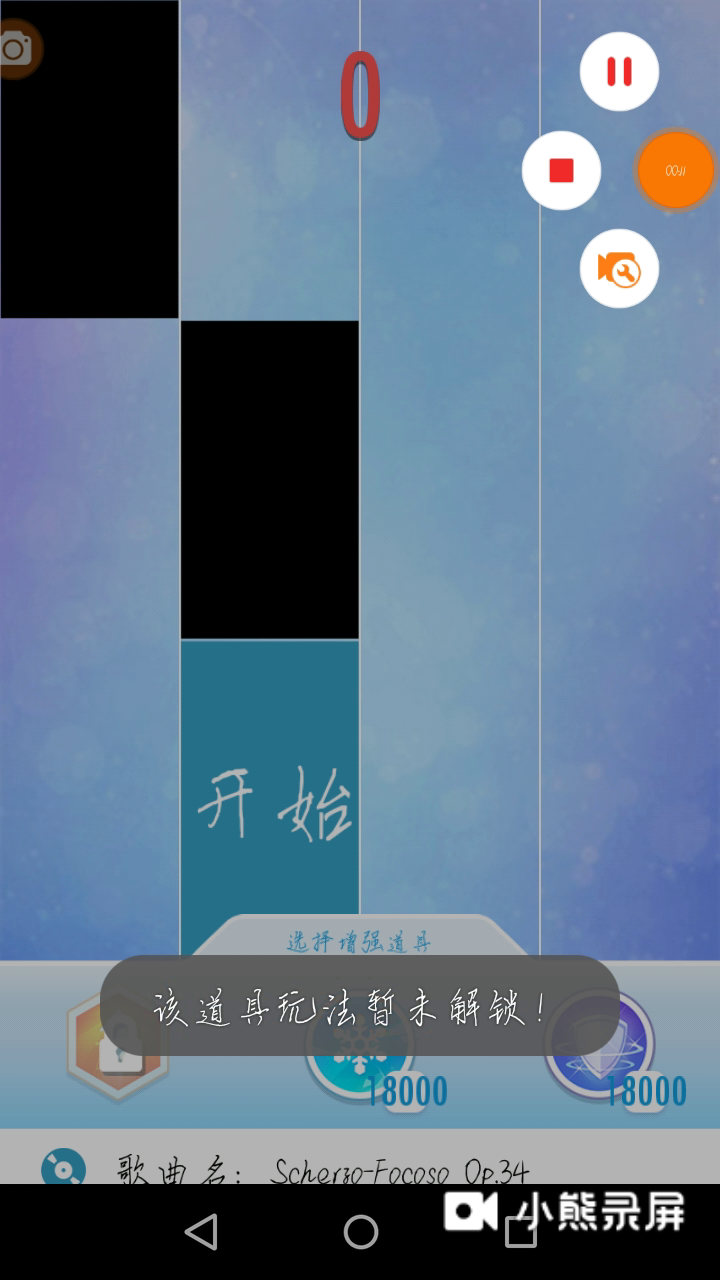Tap the 开始 start tile

270,798
